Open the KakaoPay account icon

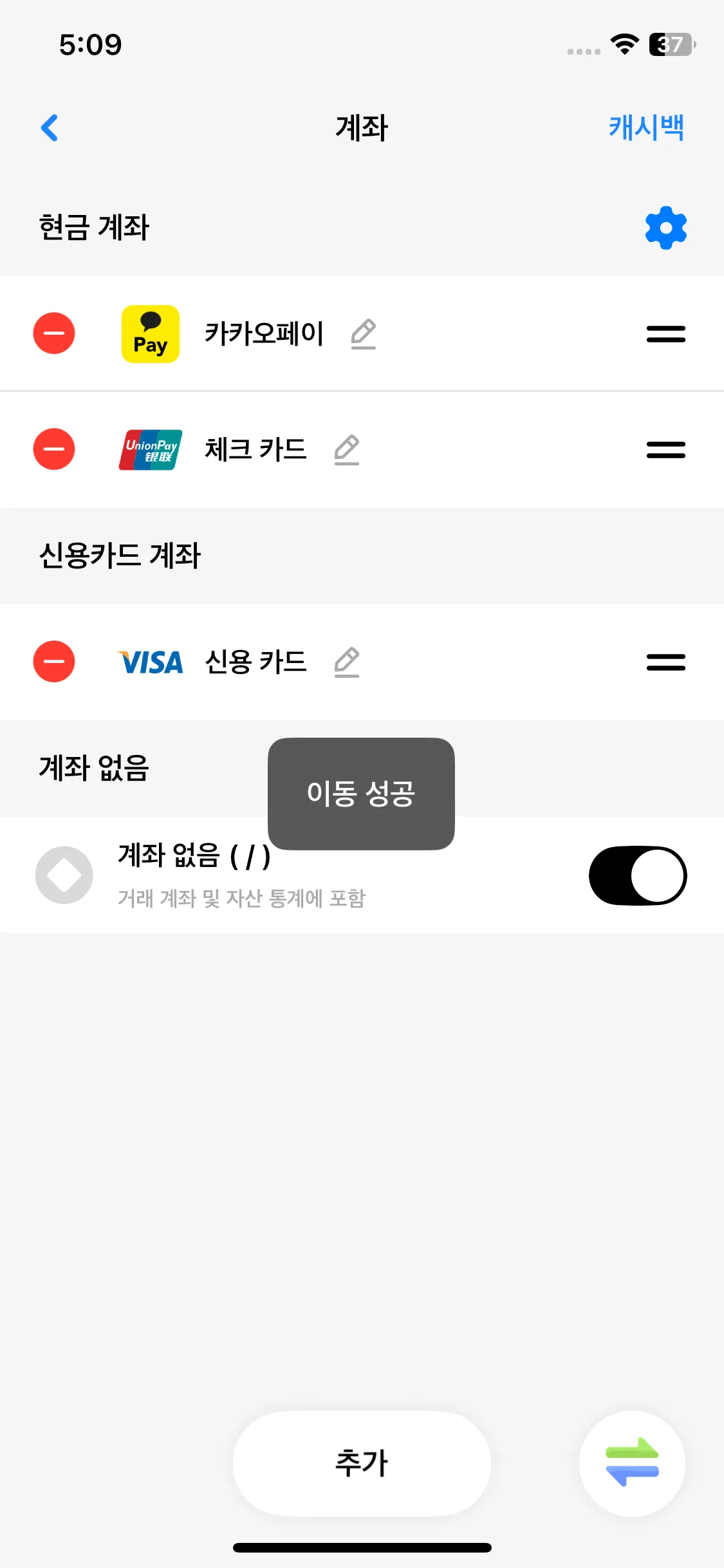click(x=150, y=333)
